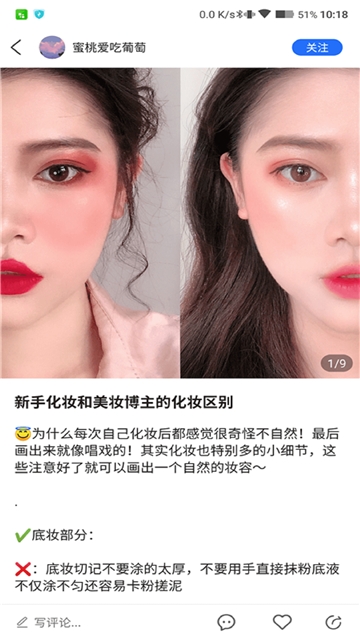360x640 pixels.
Task: Tap the author name 蜜桃爱吃葡萄
Action: (109, 48)
